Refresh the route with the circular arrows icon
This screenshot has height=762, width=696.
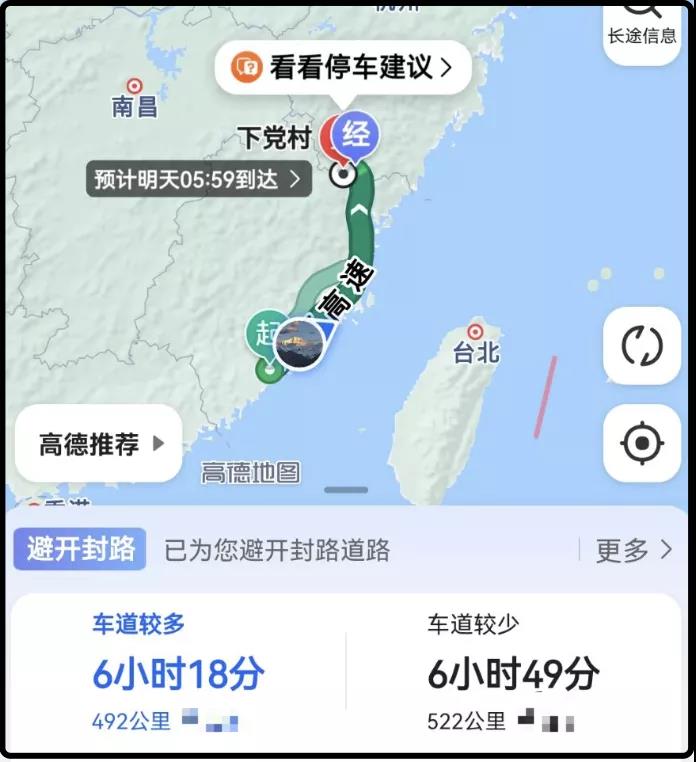tap(642, 347)
